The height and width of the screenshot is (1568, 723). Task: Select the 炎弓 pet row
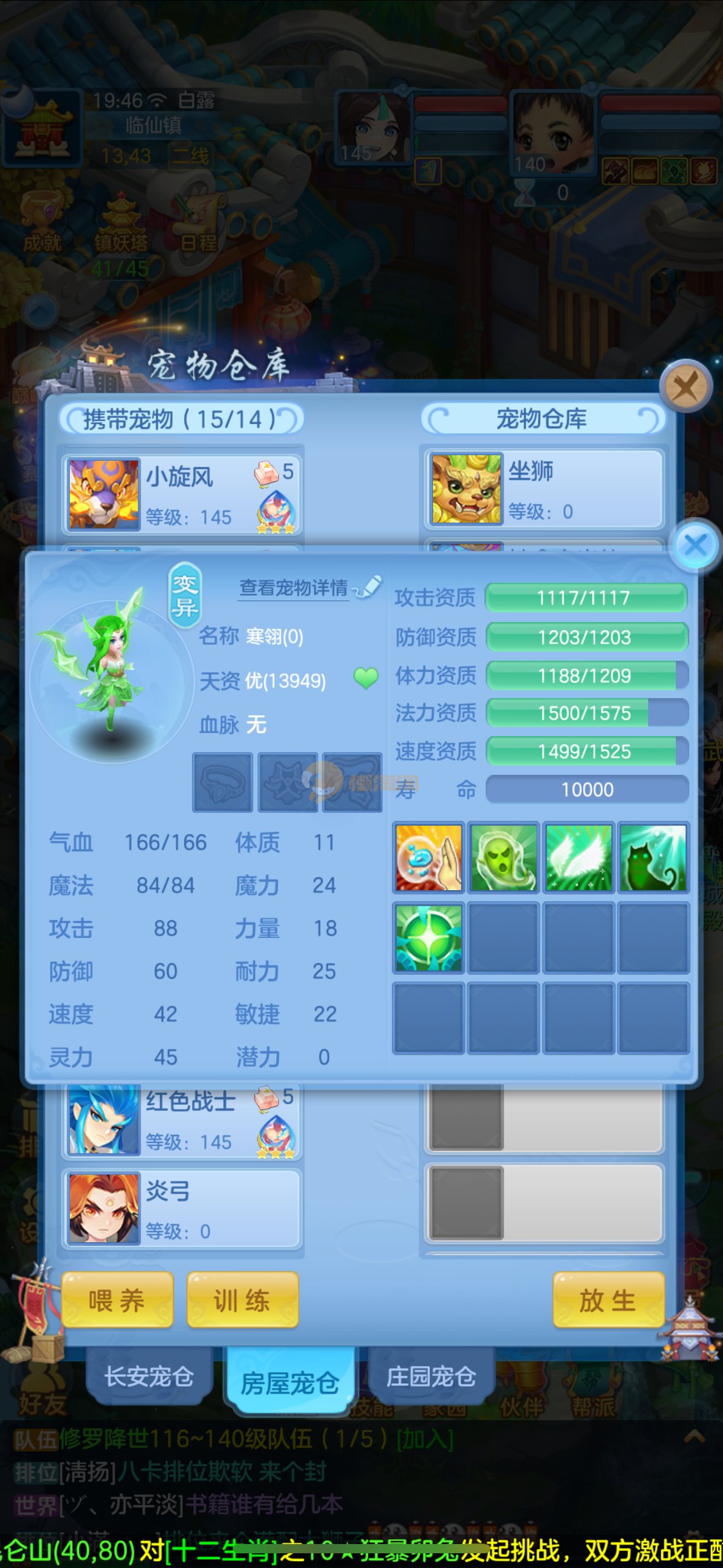click(x=182, y=1208)
